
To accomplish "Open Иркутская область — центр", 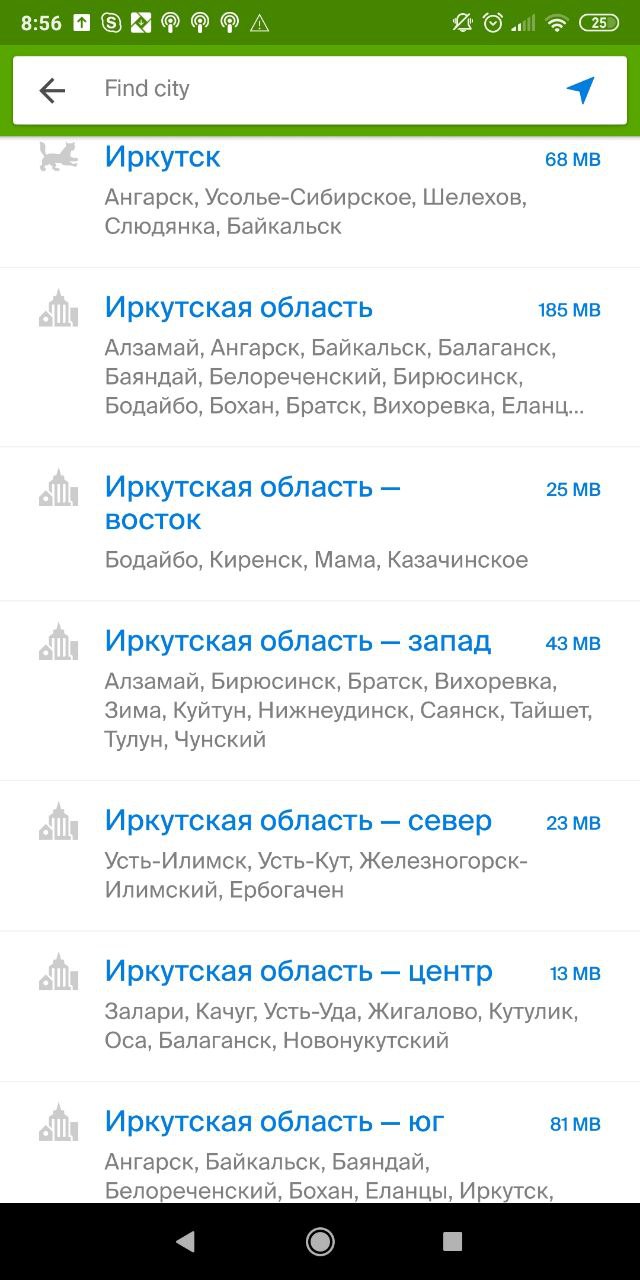I will tap(320, 1006).
